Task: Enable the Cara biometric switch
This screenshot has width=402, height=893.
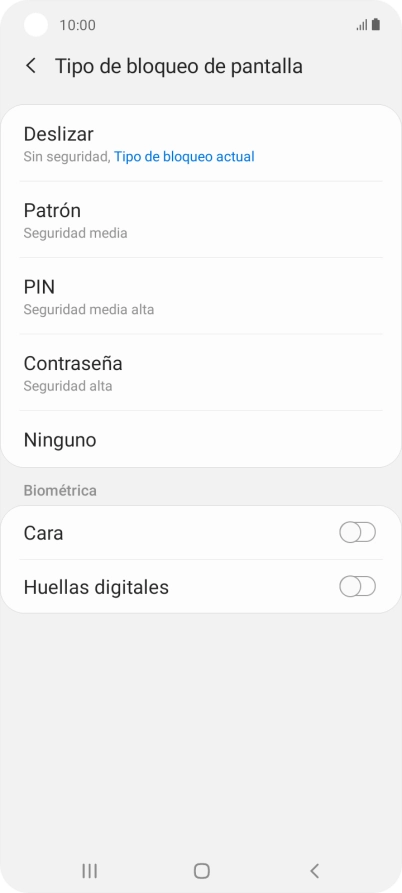Action: tap(357, 533)
